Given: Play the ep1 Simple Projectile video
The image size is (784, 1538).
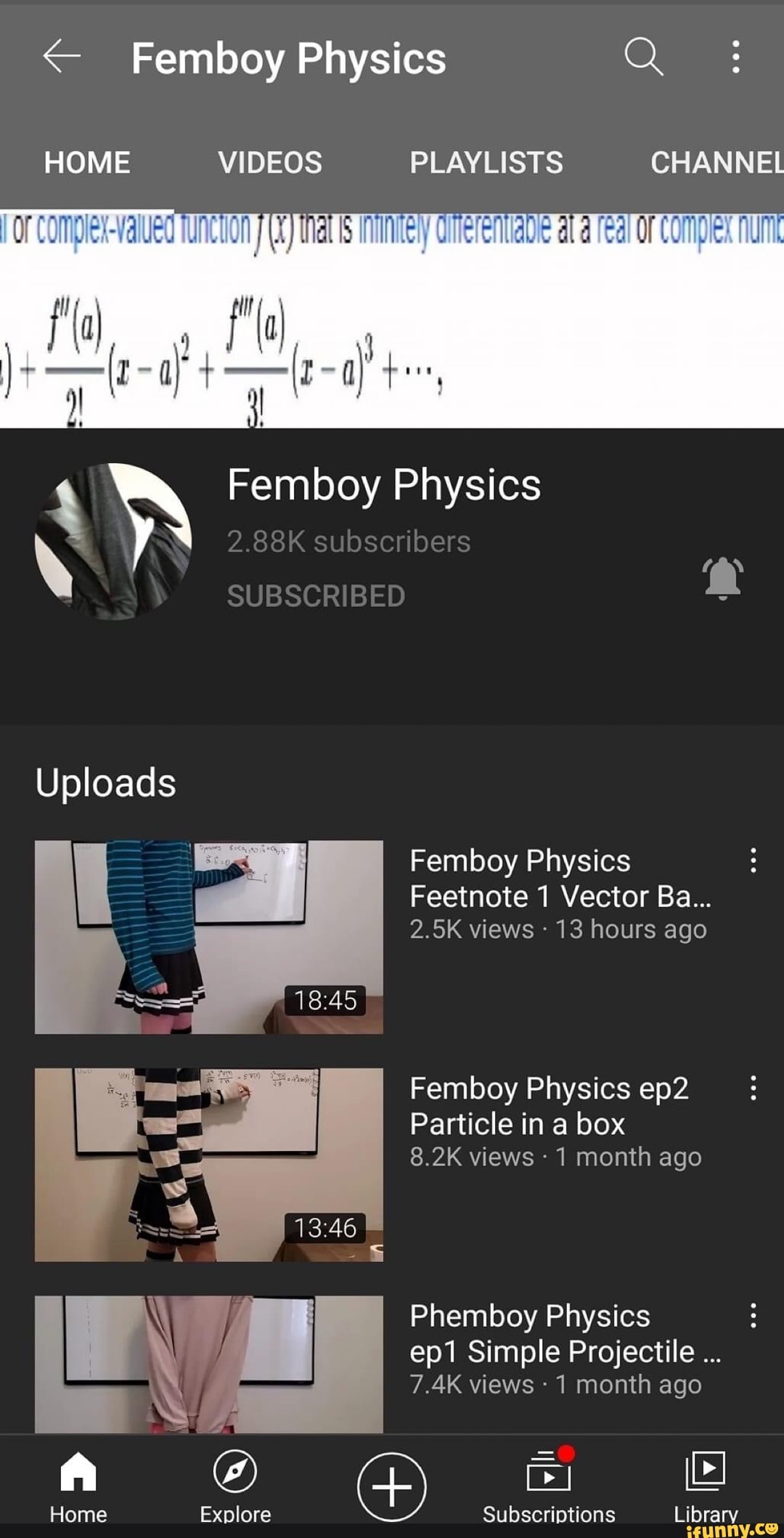Looking at the screenshot, I should click(x=209, y=1364).
